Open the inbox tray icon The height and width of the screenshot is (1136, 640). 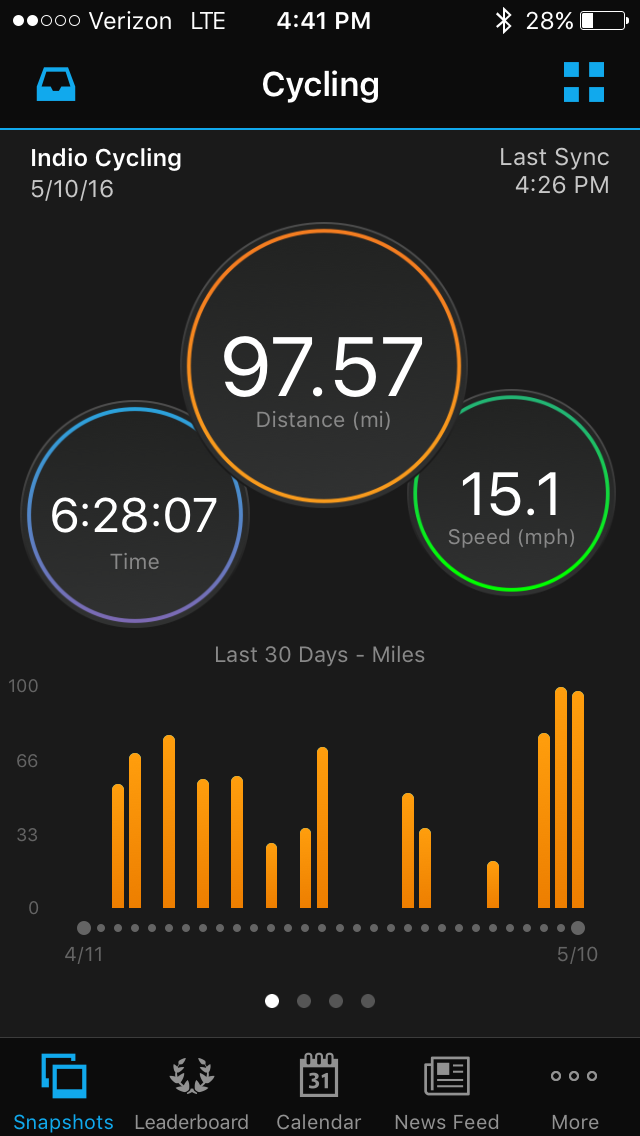[57, 85]
